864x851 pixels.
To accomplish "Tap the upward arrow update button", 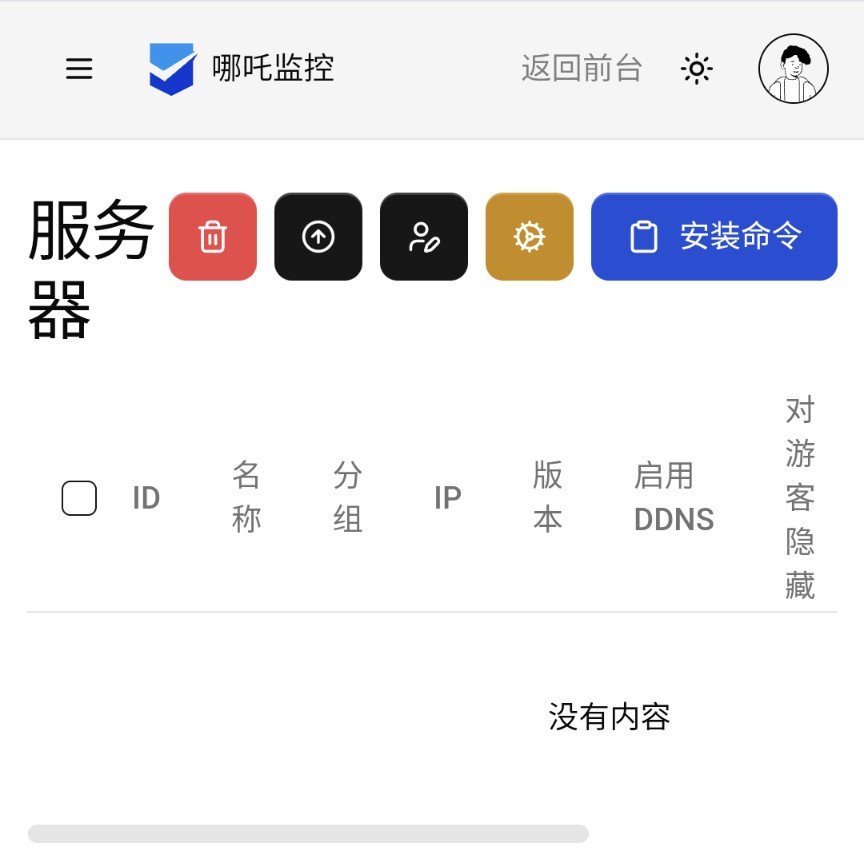I will (318, 237).
